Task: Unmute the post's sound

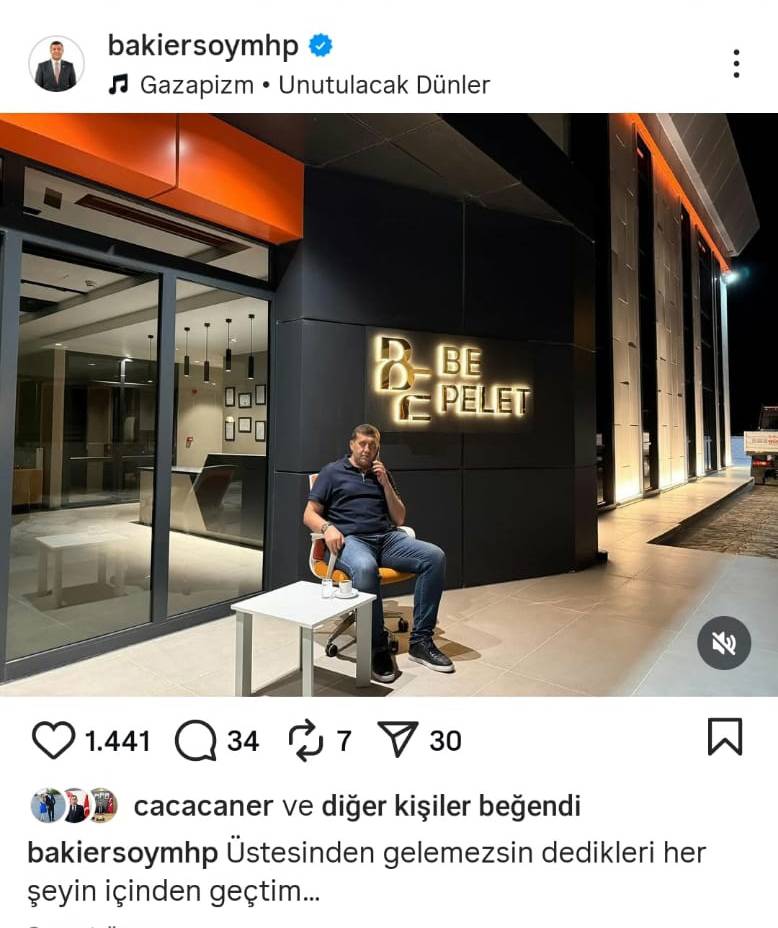Action: click(723, 643)
